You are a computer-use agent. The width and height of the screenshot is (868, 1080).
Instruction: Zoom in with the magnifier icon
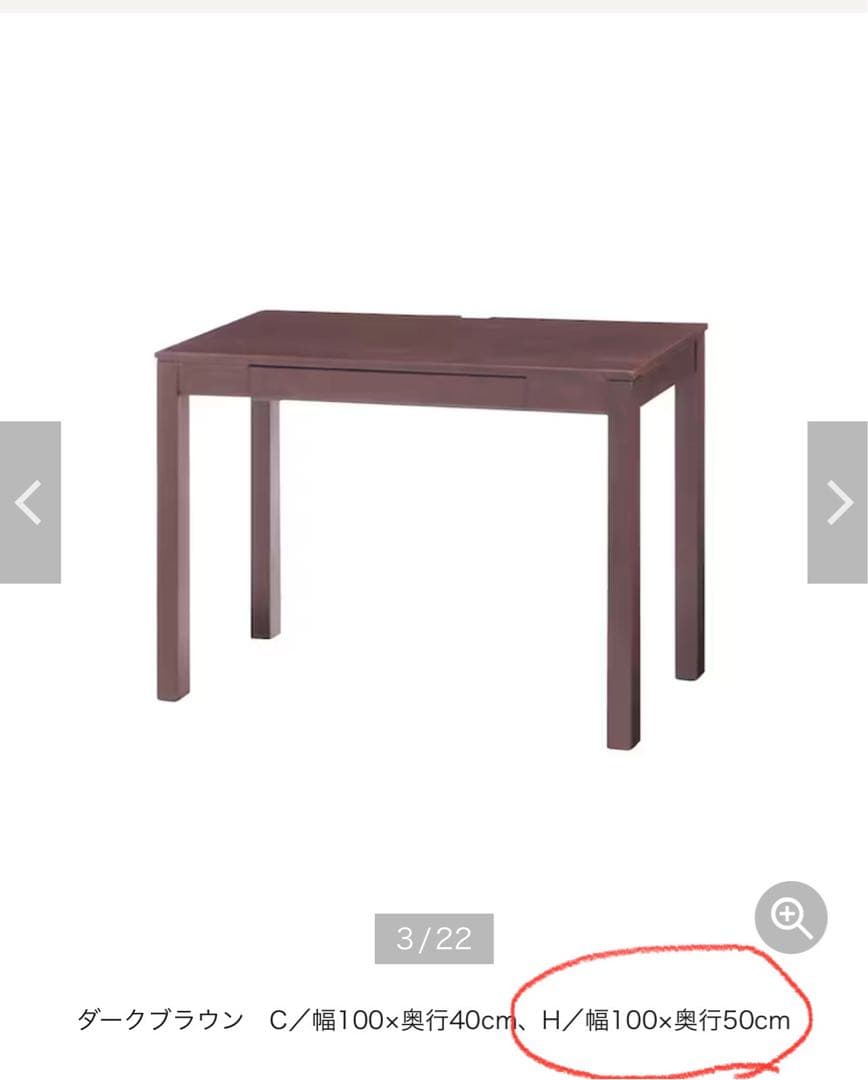tap(790, 916)
